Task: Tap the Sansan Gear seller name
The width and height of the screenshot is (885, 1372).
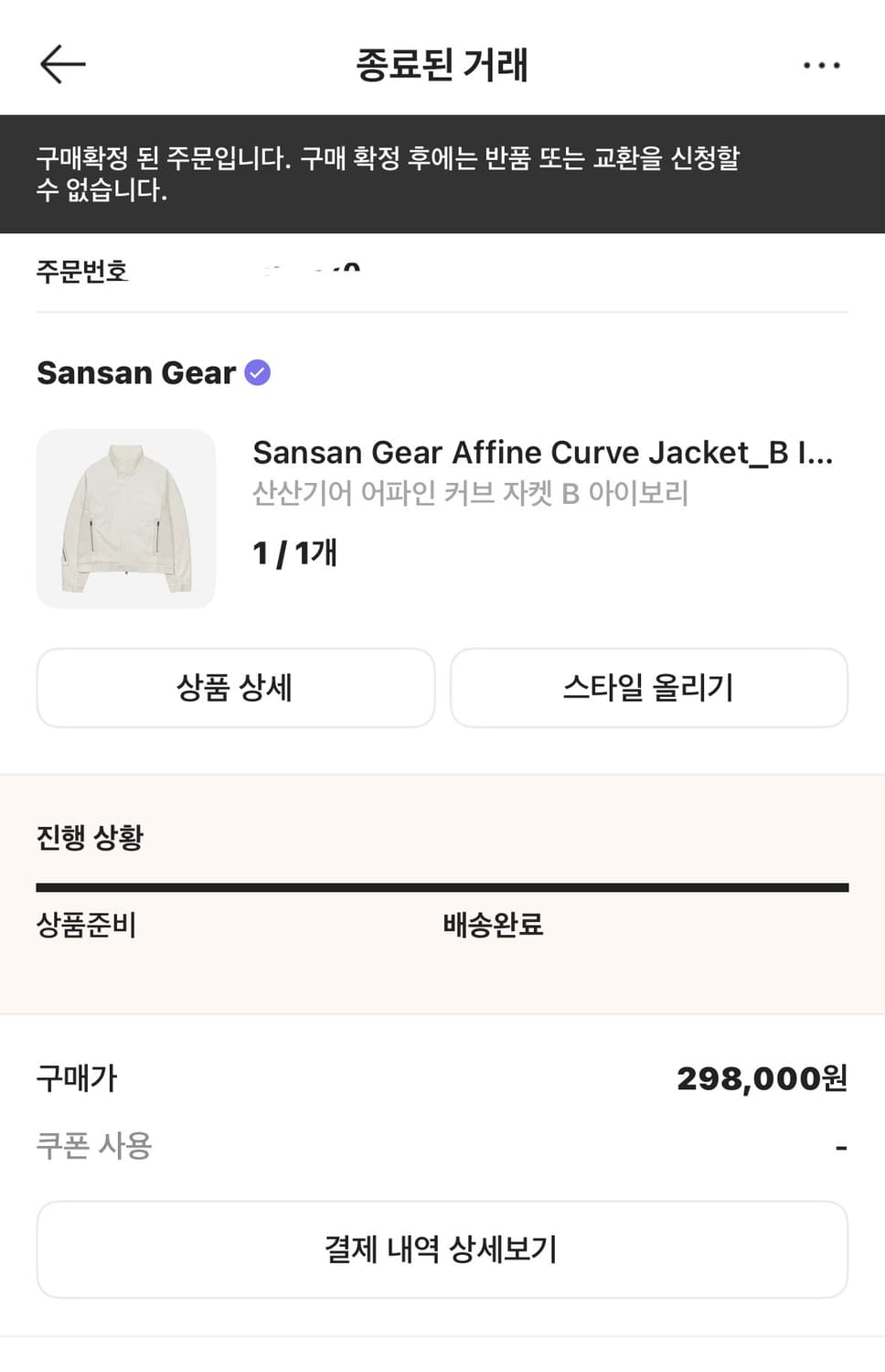Action: tap(135, 372)
